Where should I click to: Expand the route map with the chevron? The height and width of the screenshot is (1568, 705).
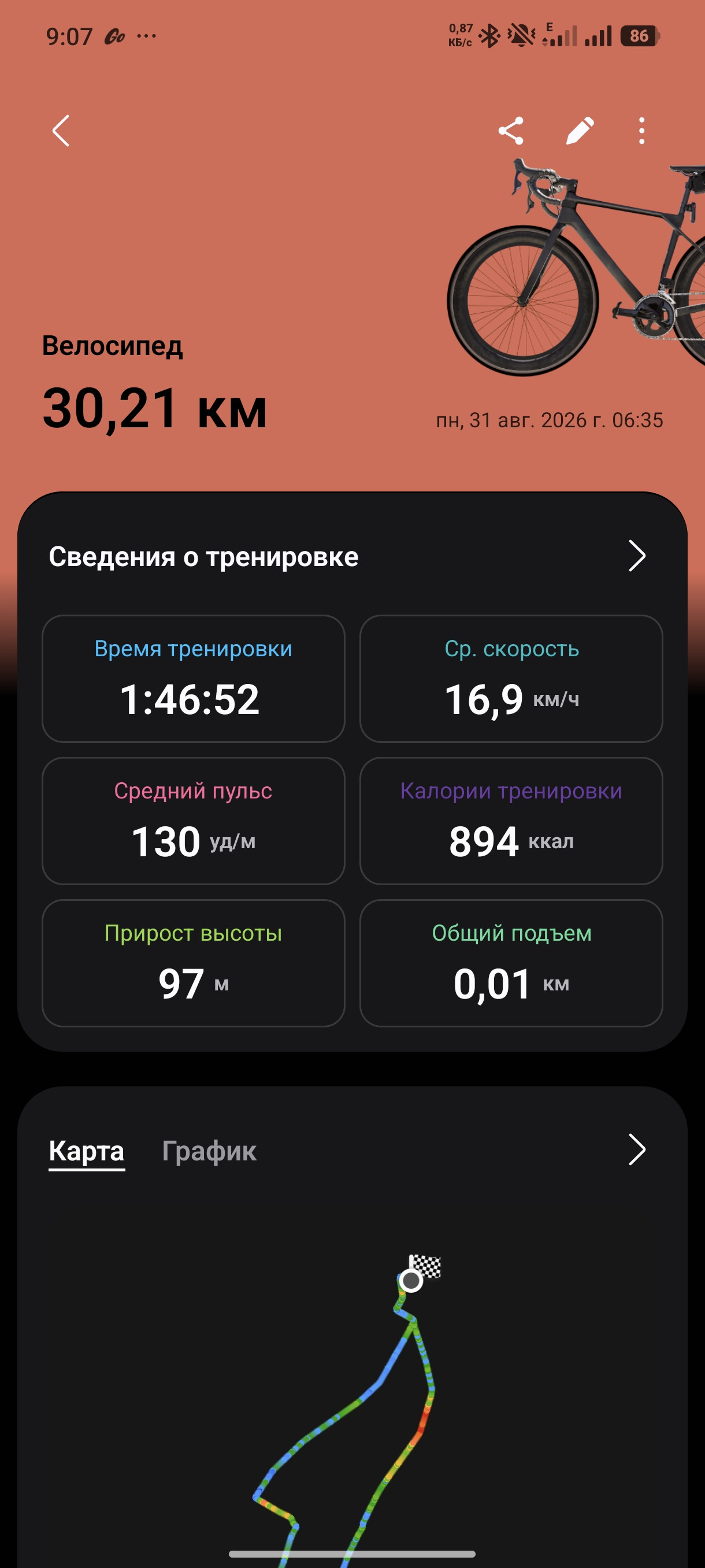click(x=636, y=1149)
